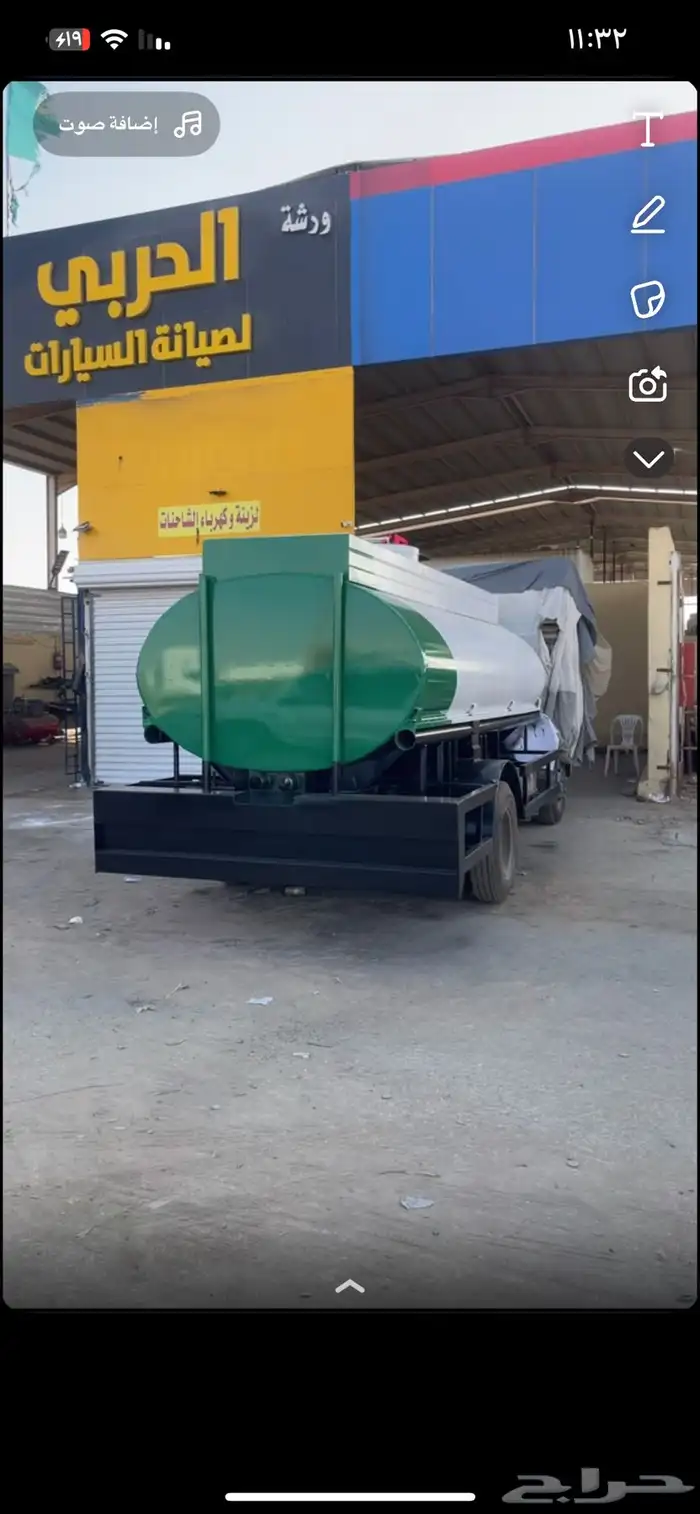The height and width of the screenshot is (1514, 700).
Task: Select the pencil drawing tool
Action: coord(648,214)
